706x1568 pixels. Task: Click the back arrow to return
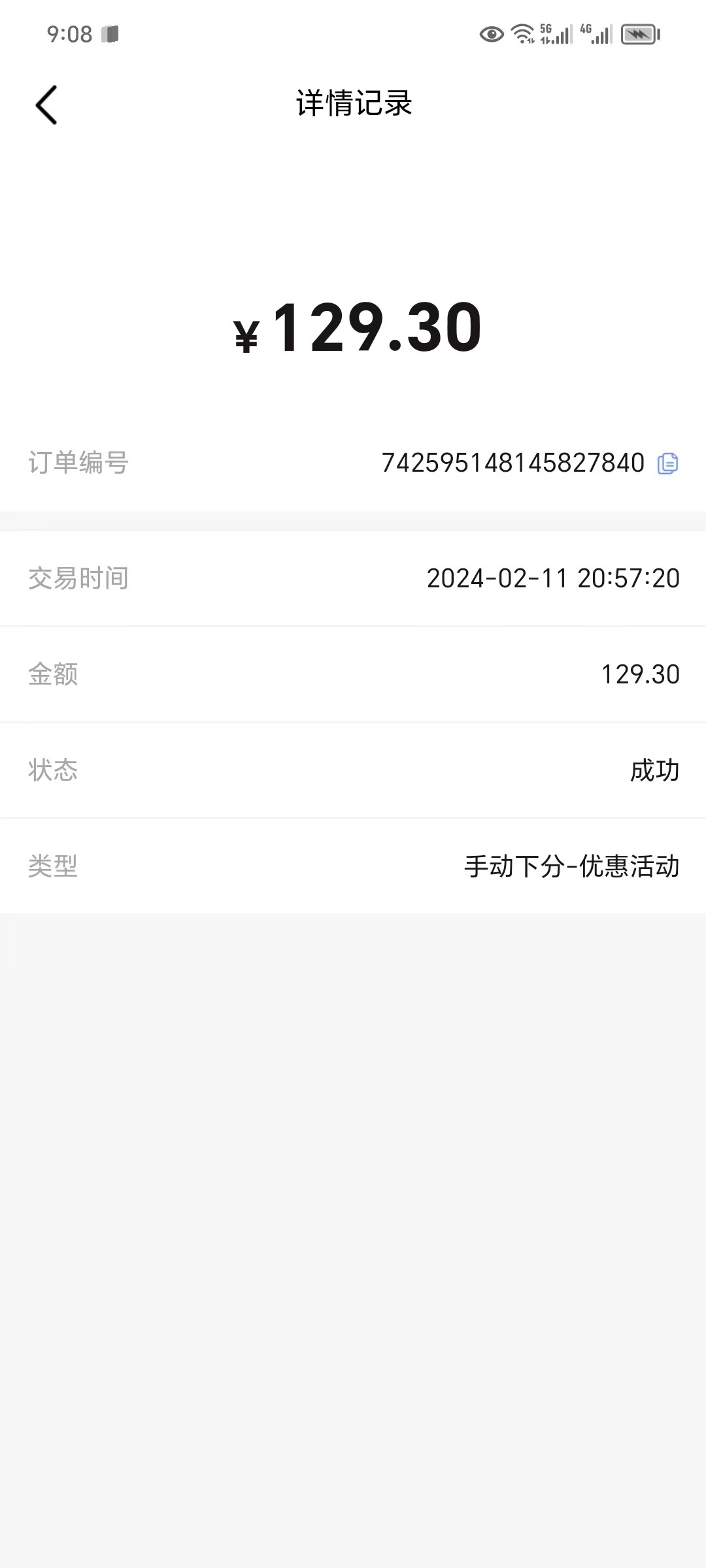[x=46, y=104]
